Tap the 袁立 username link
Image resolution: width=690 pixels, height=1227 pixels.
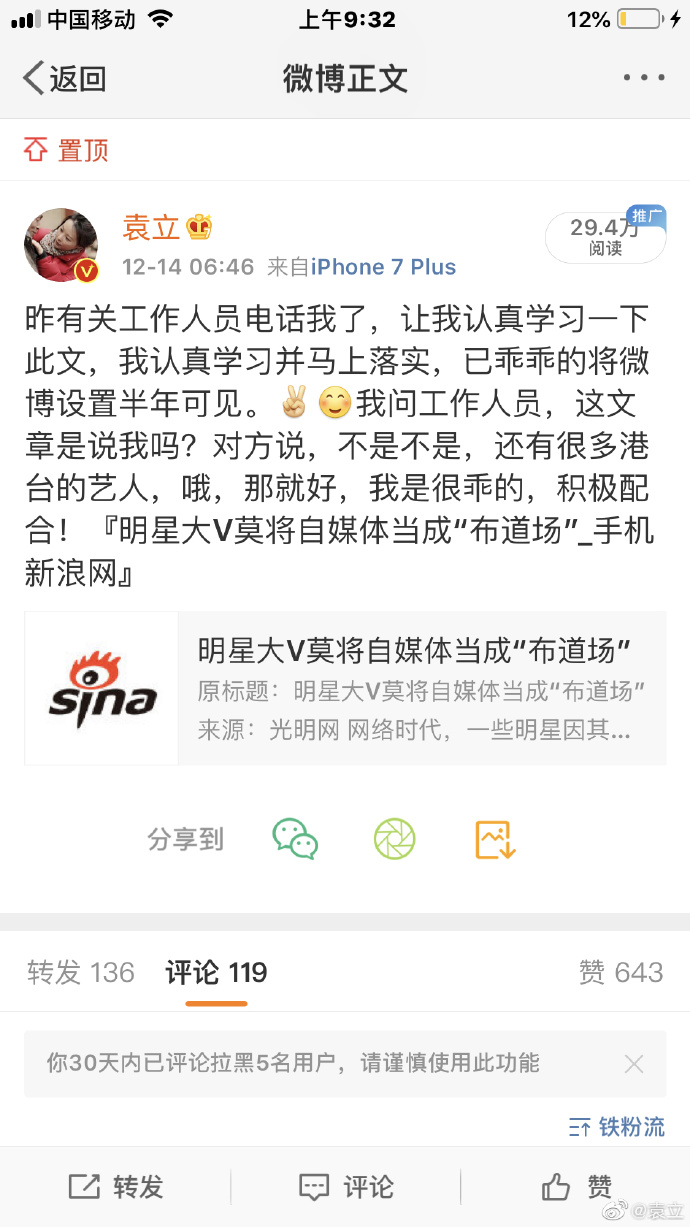tap(151, 227)
